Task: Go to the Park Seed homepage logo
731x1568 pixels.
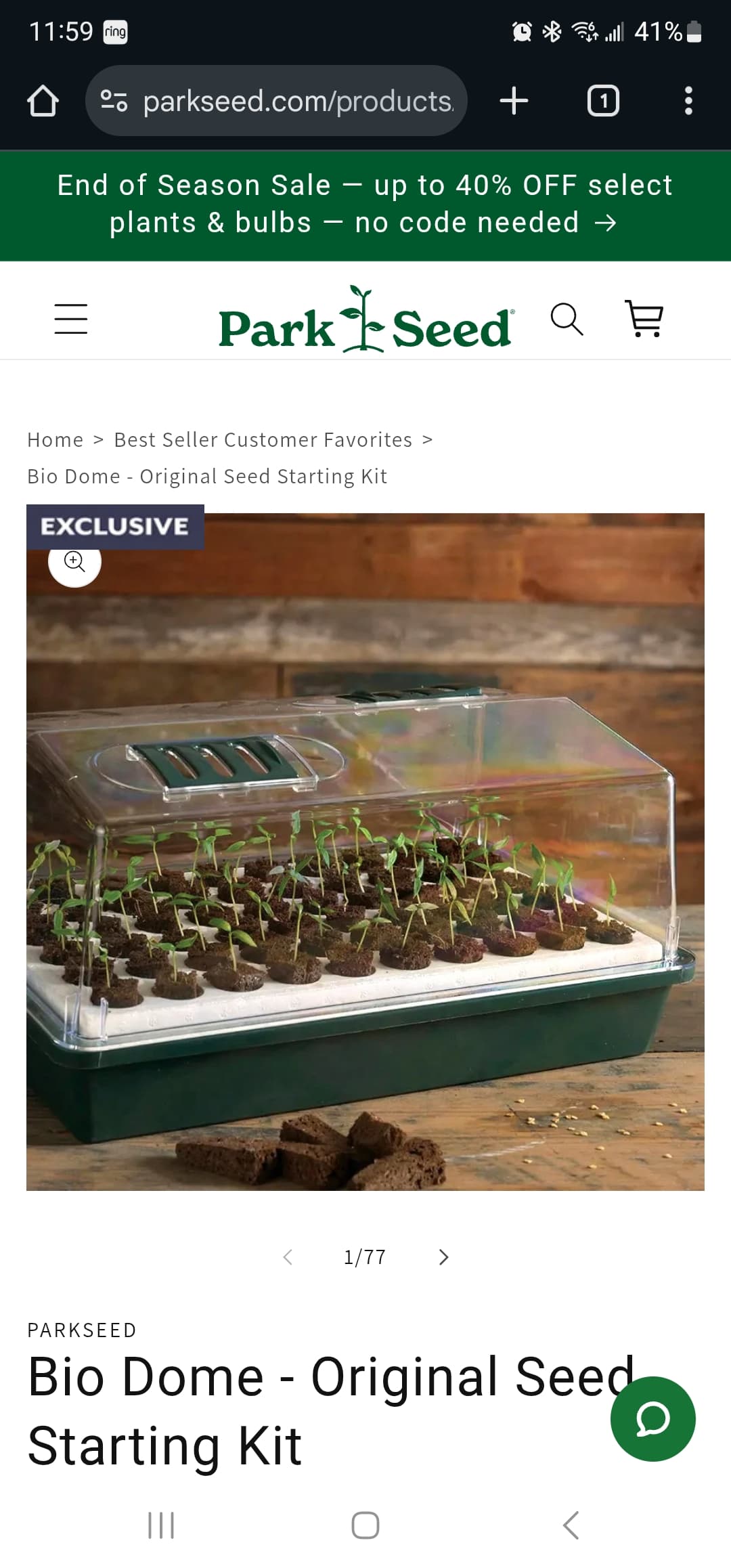Action: 365,320
